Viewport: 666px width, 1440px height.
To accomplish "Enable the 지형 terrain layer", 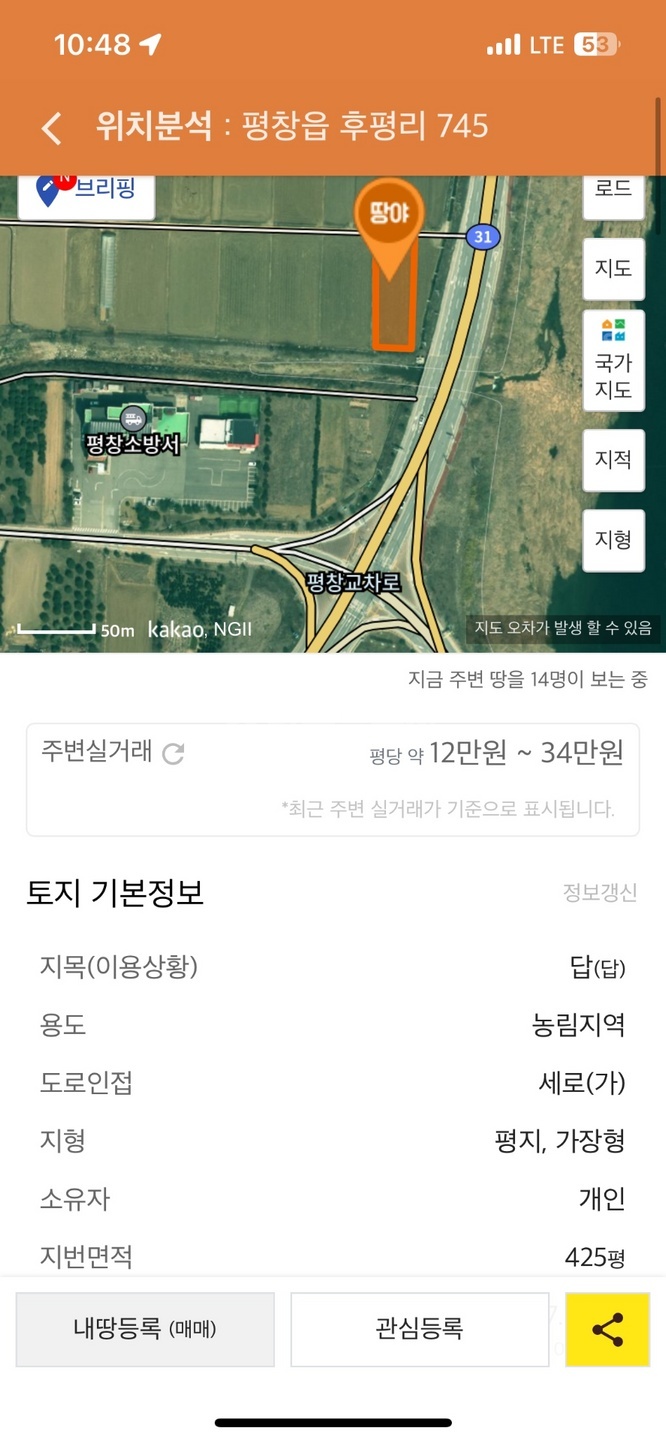I will [613, 540].
